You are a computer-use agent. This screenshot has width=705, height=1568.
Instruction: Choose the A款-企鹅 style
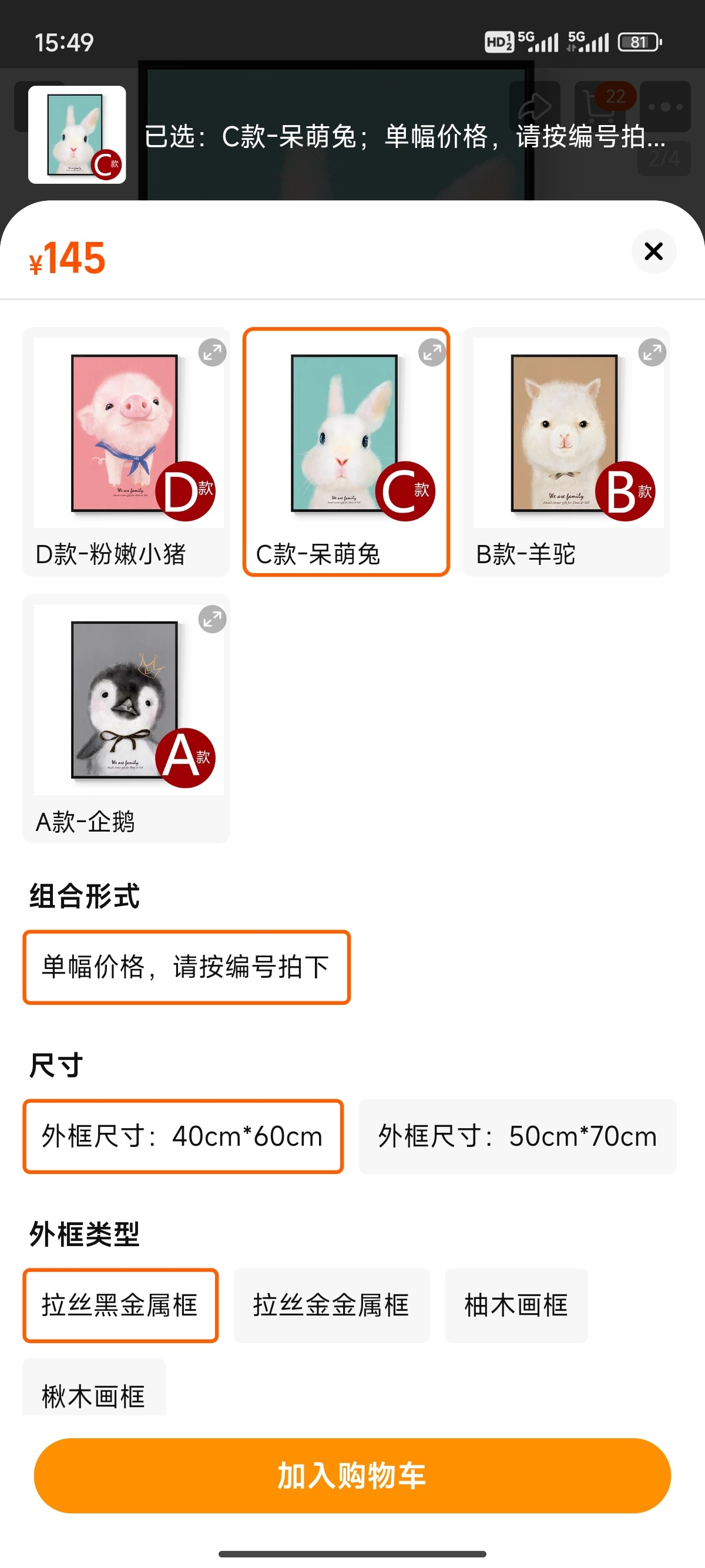(x=126, y=718)
